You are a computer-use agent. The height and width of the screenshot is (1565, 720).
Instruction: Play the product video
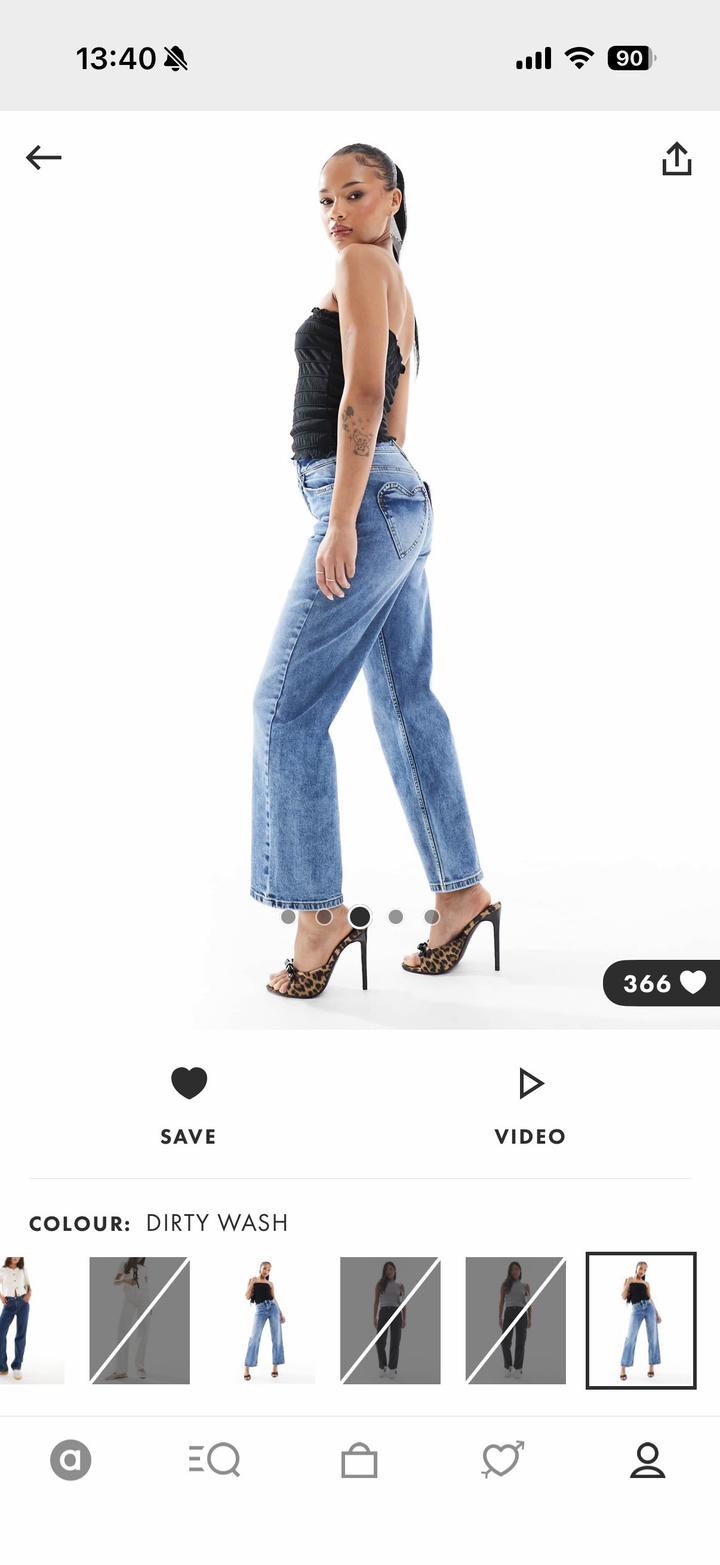tap(529, 1082)
